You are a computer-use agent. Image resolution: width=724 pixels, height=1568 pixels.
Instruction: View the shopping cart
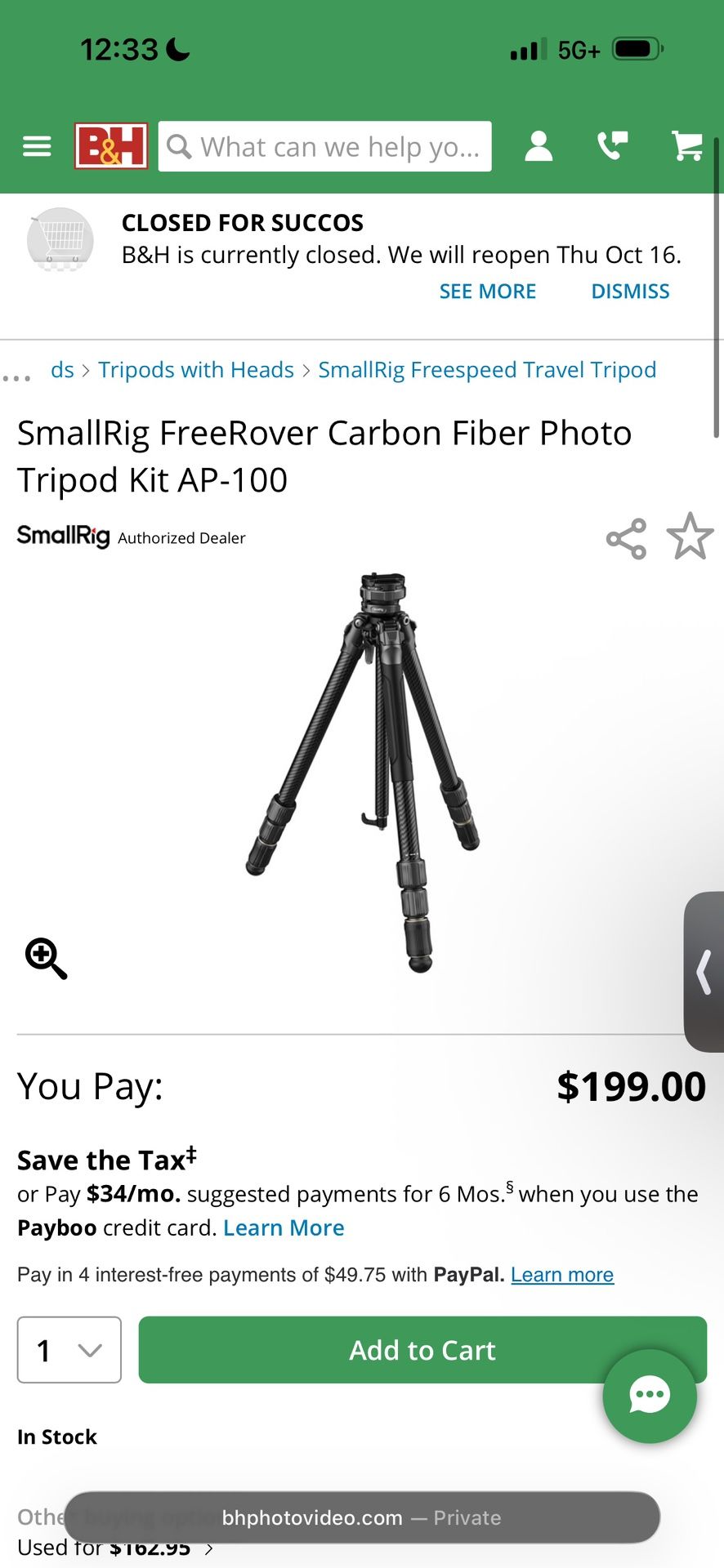687,146
